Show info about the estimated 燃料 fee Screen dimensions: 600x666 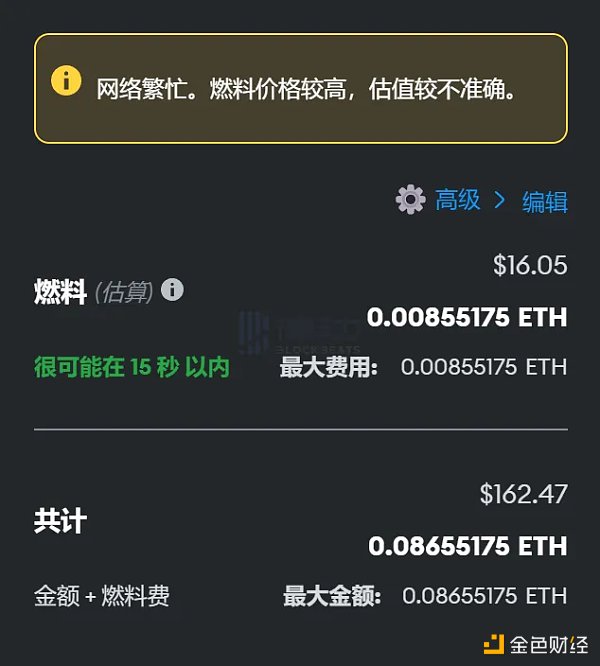[x=173, y=290]
